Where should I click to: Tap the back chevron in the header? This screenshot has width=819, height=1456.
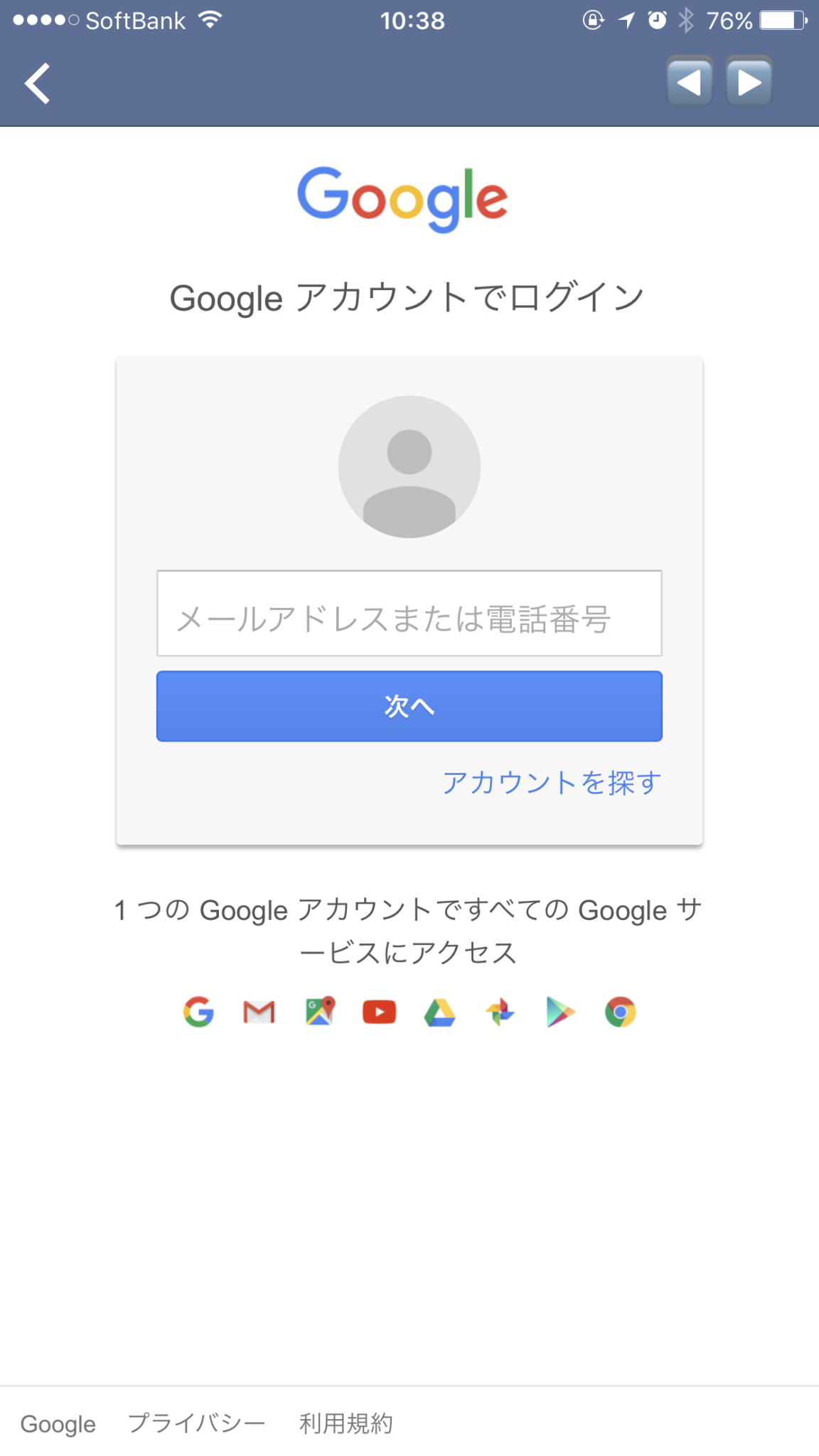point(38,84)
